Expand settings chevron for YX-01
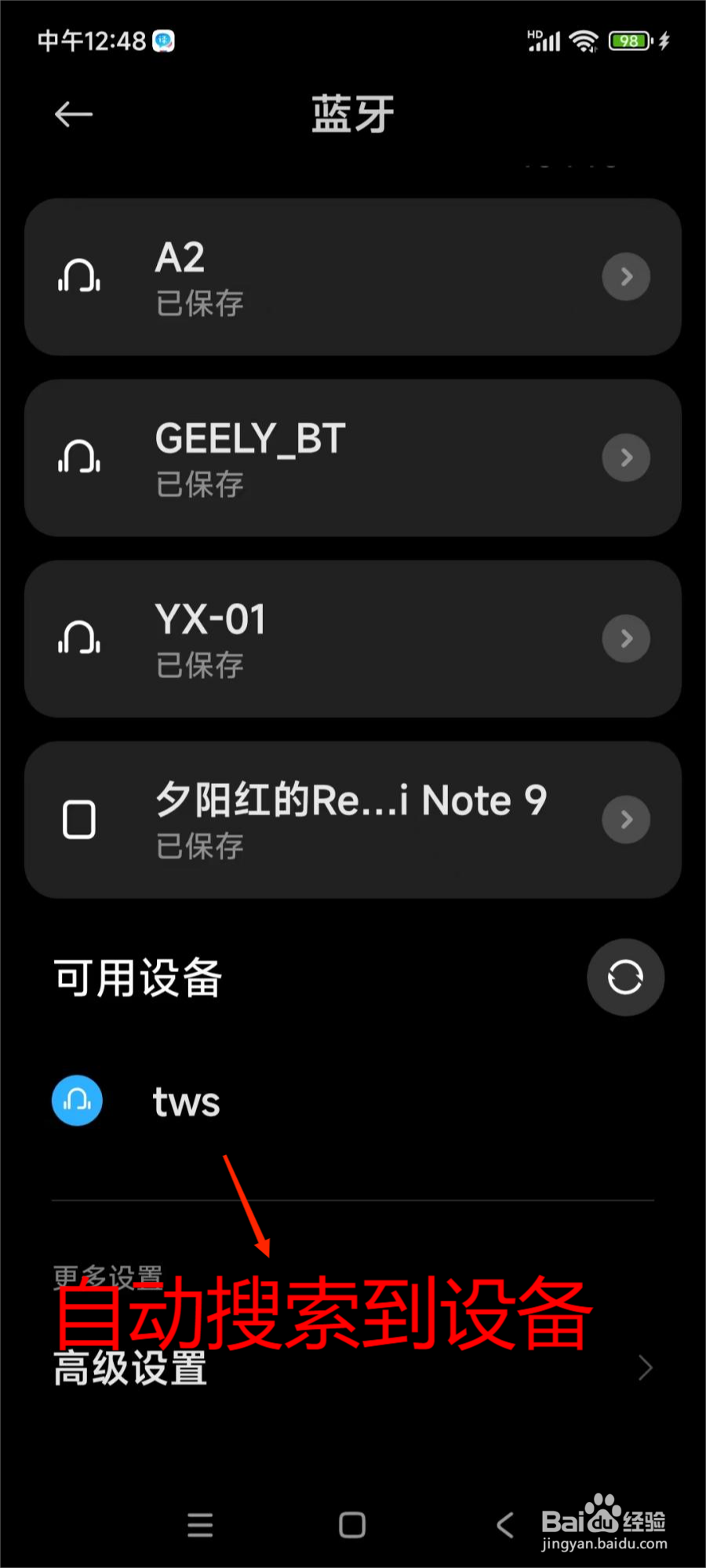The image size is (706, 1568). click(x=625, y=638)
